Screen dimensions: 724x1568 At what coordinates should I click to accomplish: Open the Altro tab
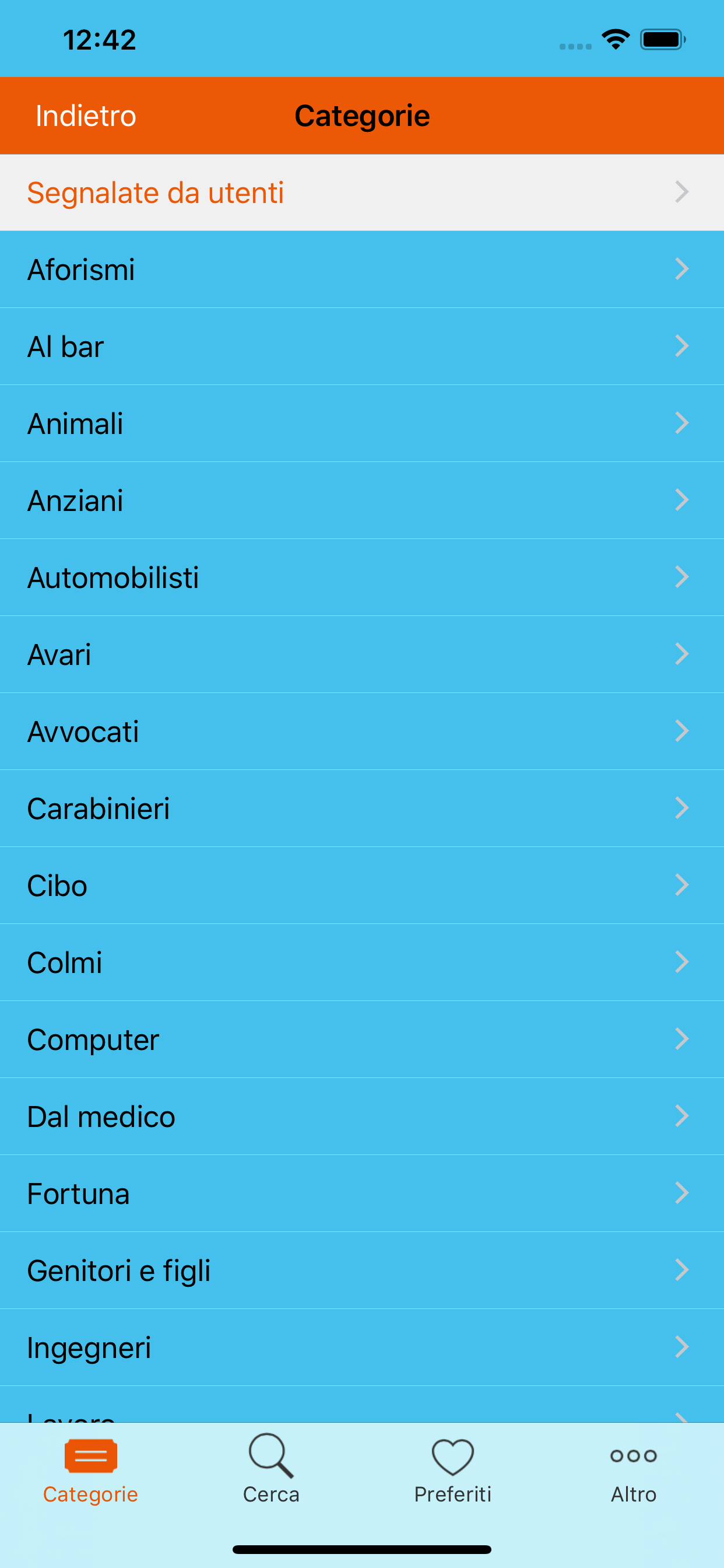click(633, 1468)
